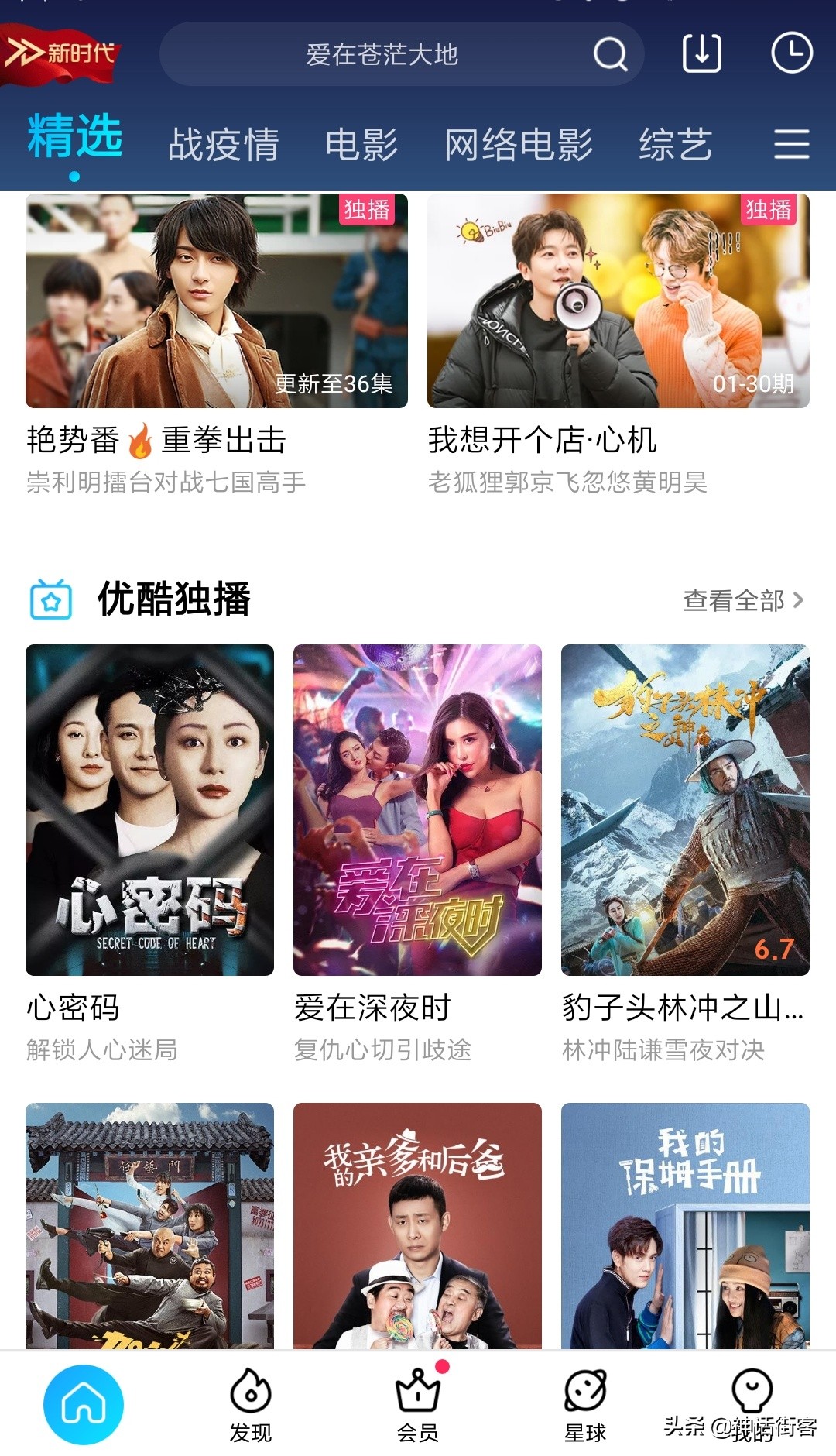Switch to the 会员 tab
836x1456 pixels.
418,1405
